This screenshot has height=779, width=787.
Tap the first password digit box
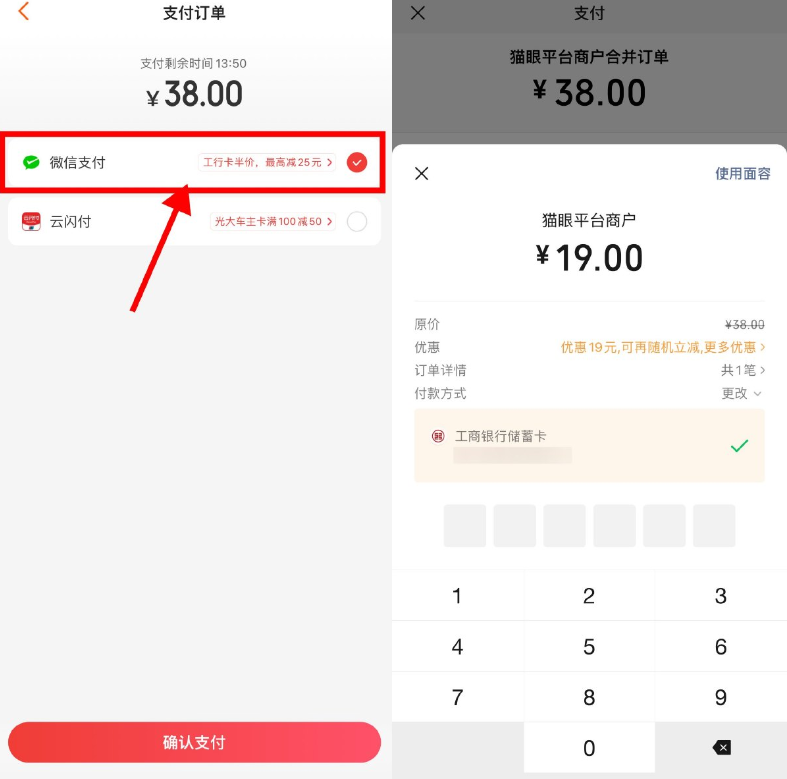point(465,526)
